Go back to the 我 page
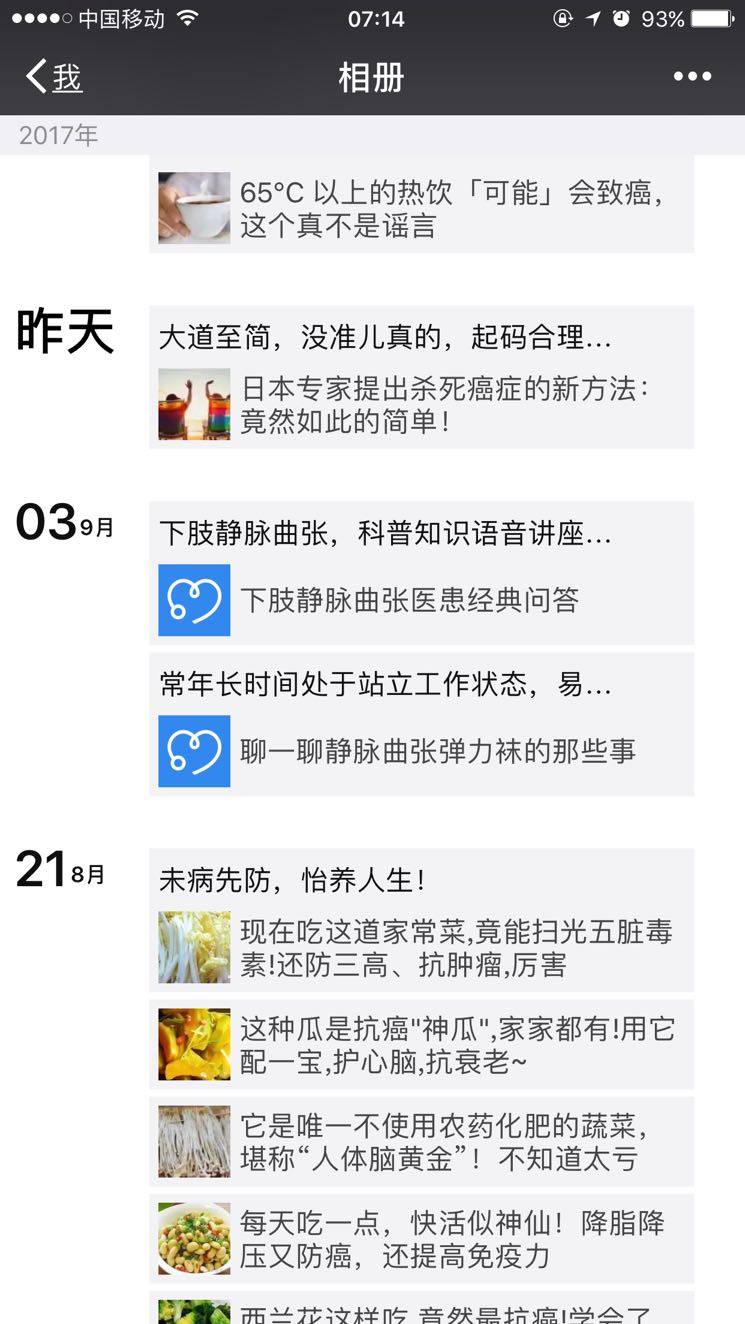This screenshot has width=745, height=1324. (x=54, y=77)
